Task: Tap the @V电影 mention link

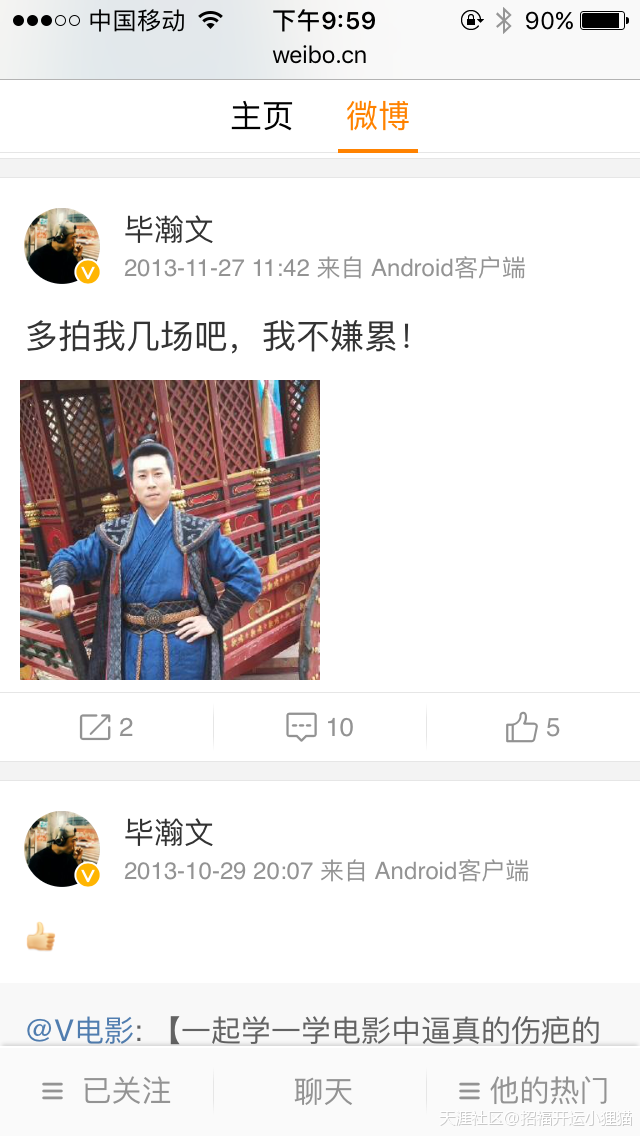Action: coord(80,1030)
